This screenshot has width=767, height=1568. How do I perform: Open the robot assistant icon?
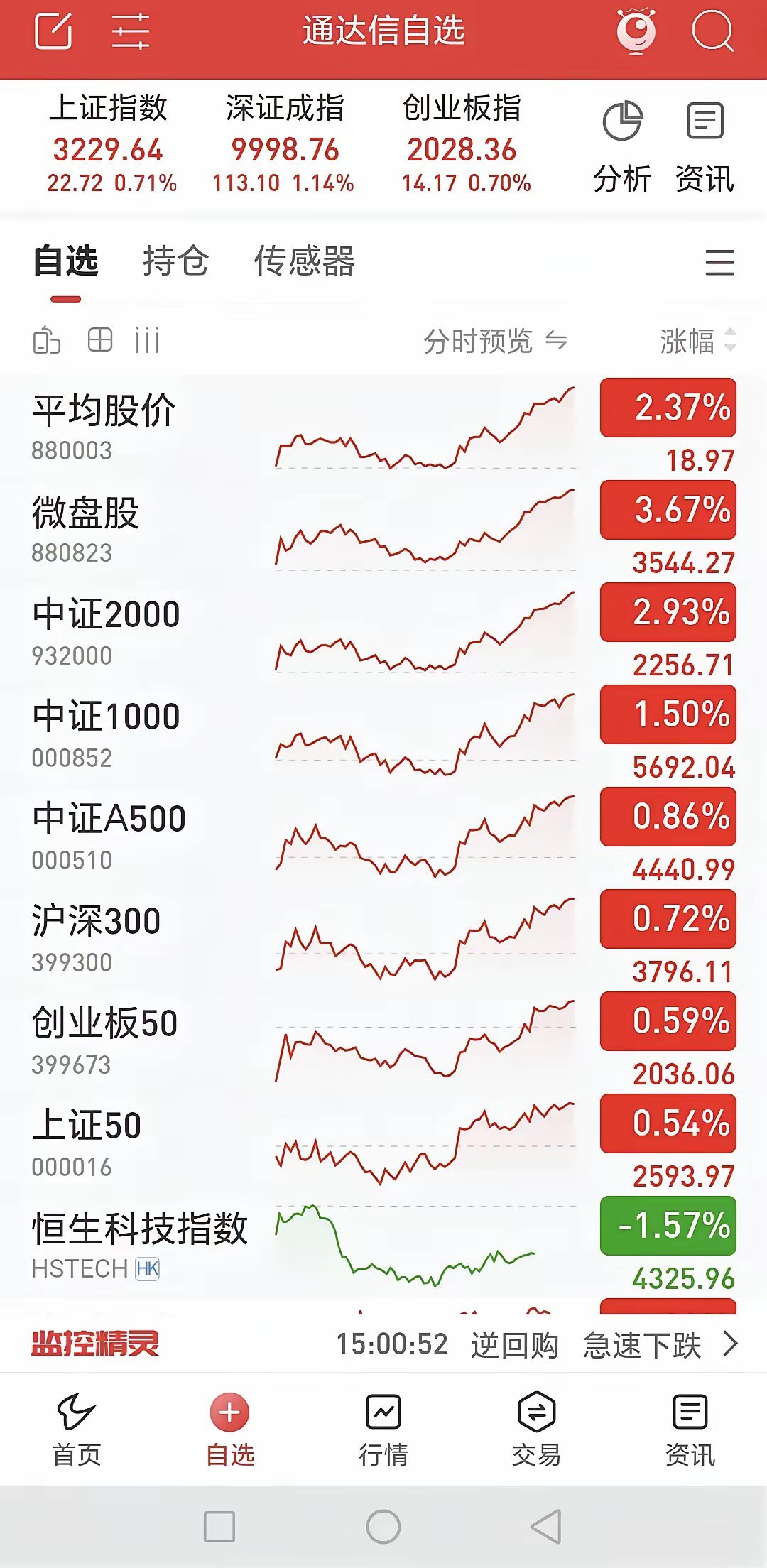(x=636, y=31)
